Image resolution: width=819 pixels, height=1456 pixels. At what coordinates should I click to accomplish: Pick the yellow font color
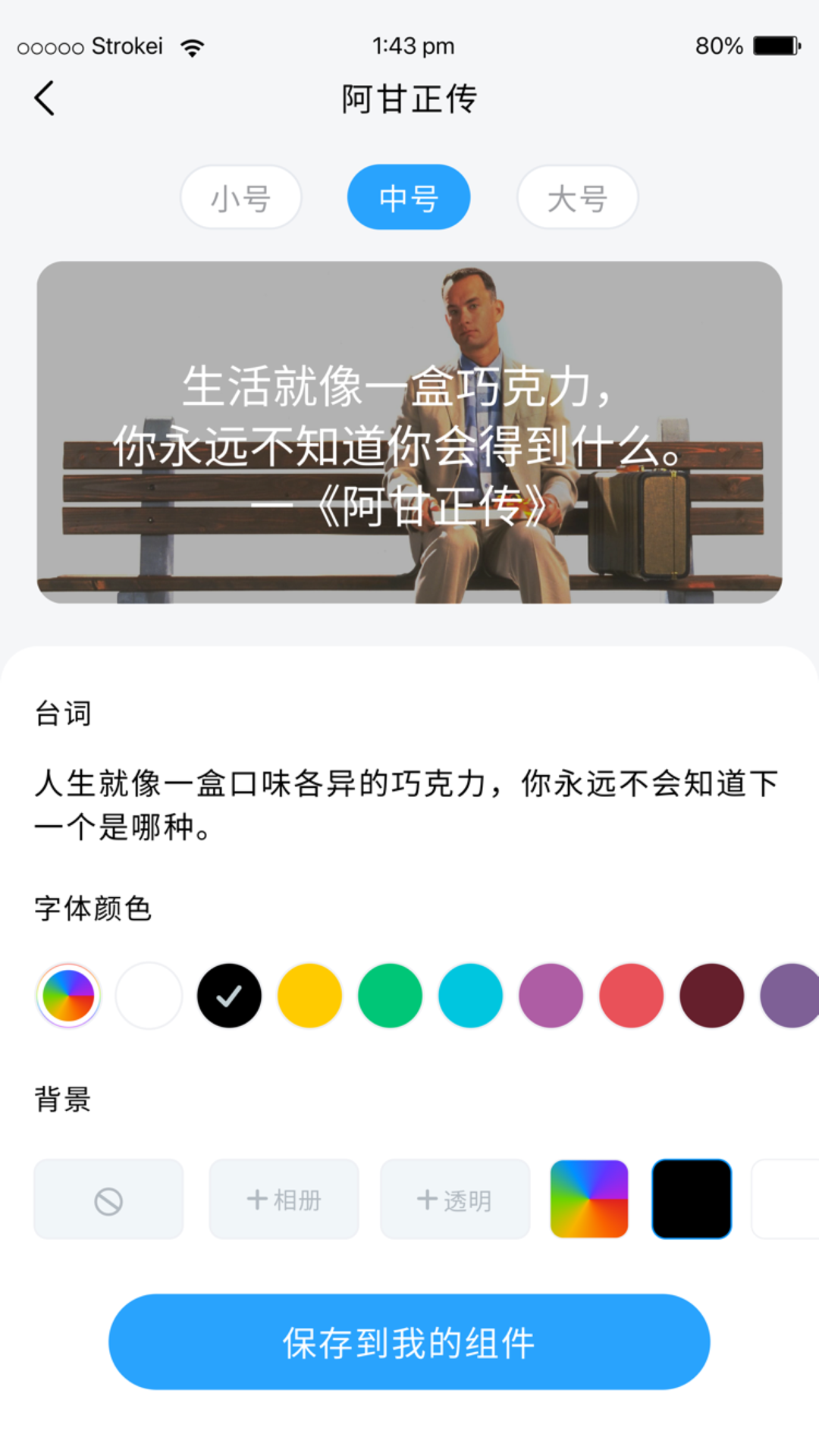point(309,996)
